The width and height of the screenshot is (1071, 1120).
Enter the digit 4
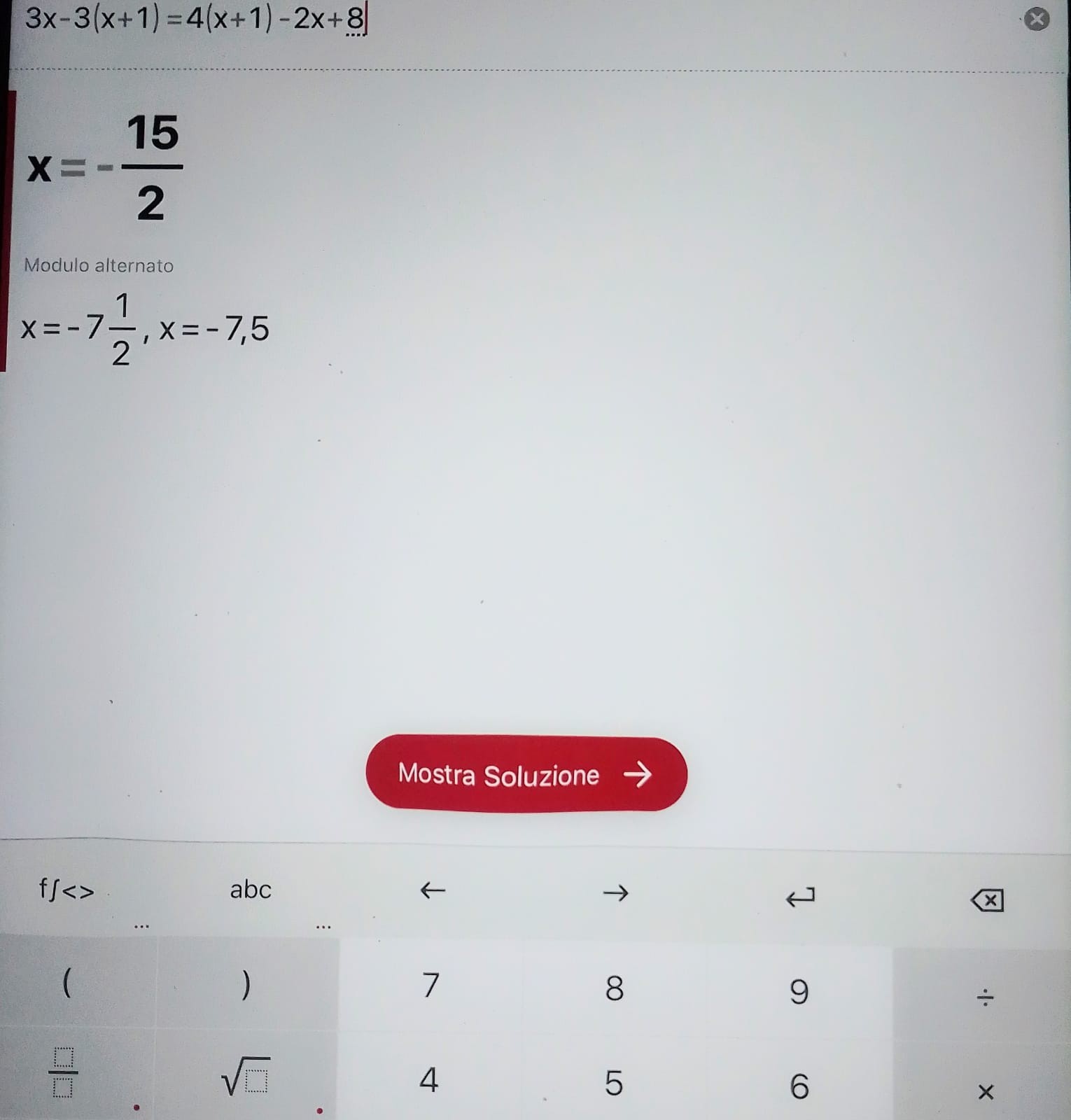point(428,1080)
